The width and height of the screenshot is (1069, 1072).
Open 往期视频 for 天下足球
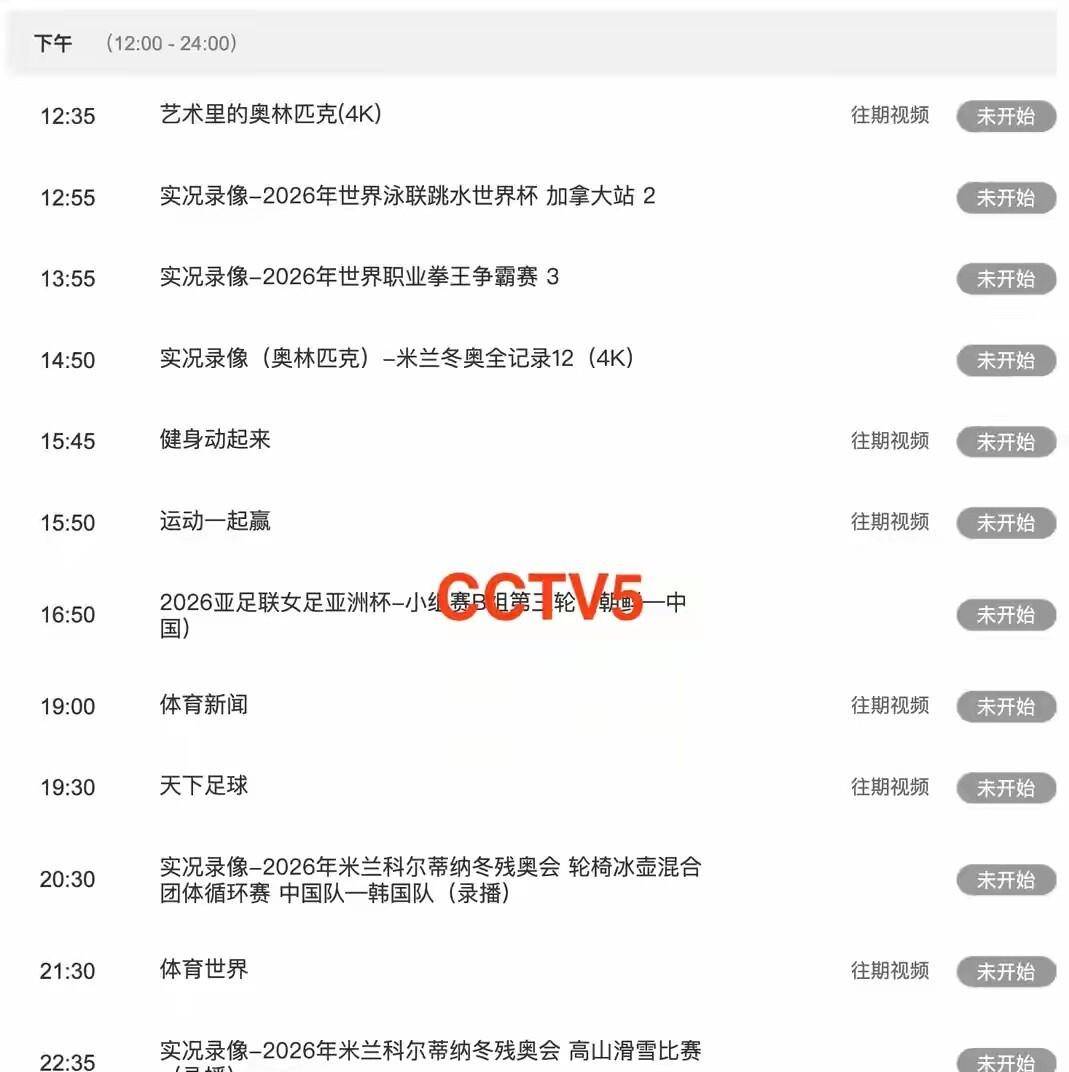[889, 788]
